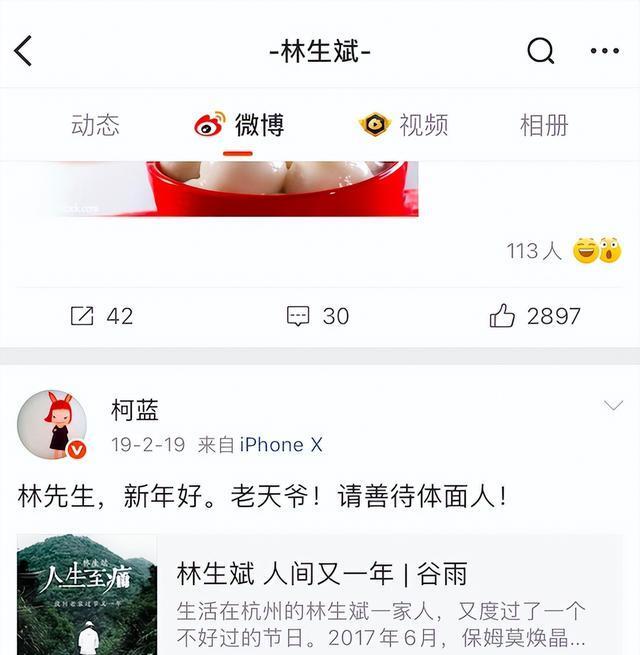Viewport: 640px width, 655px height.
Task: Open the 30 comments on the post
Action: (318, 316)
